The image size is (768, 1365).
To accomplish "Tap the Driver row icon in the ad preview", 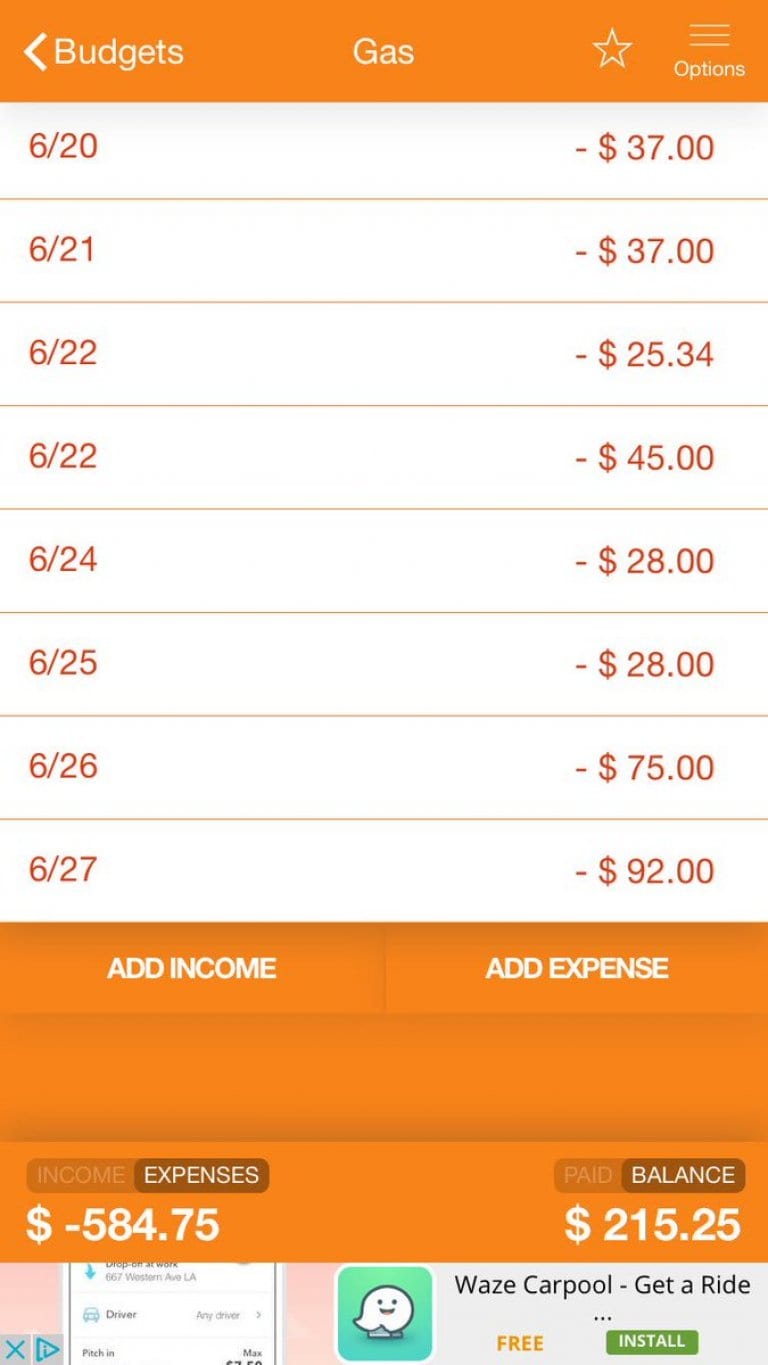I will 92,1314.
